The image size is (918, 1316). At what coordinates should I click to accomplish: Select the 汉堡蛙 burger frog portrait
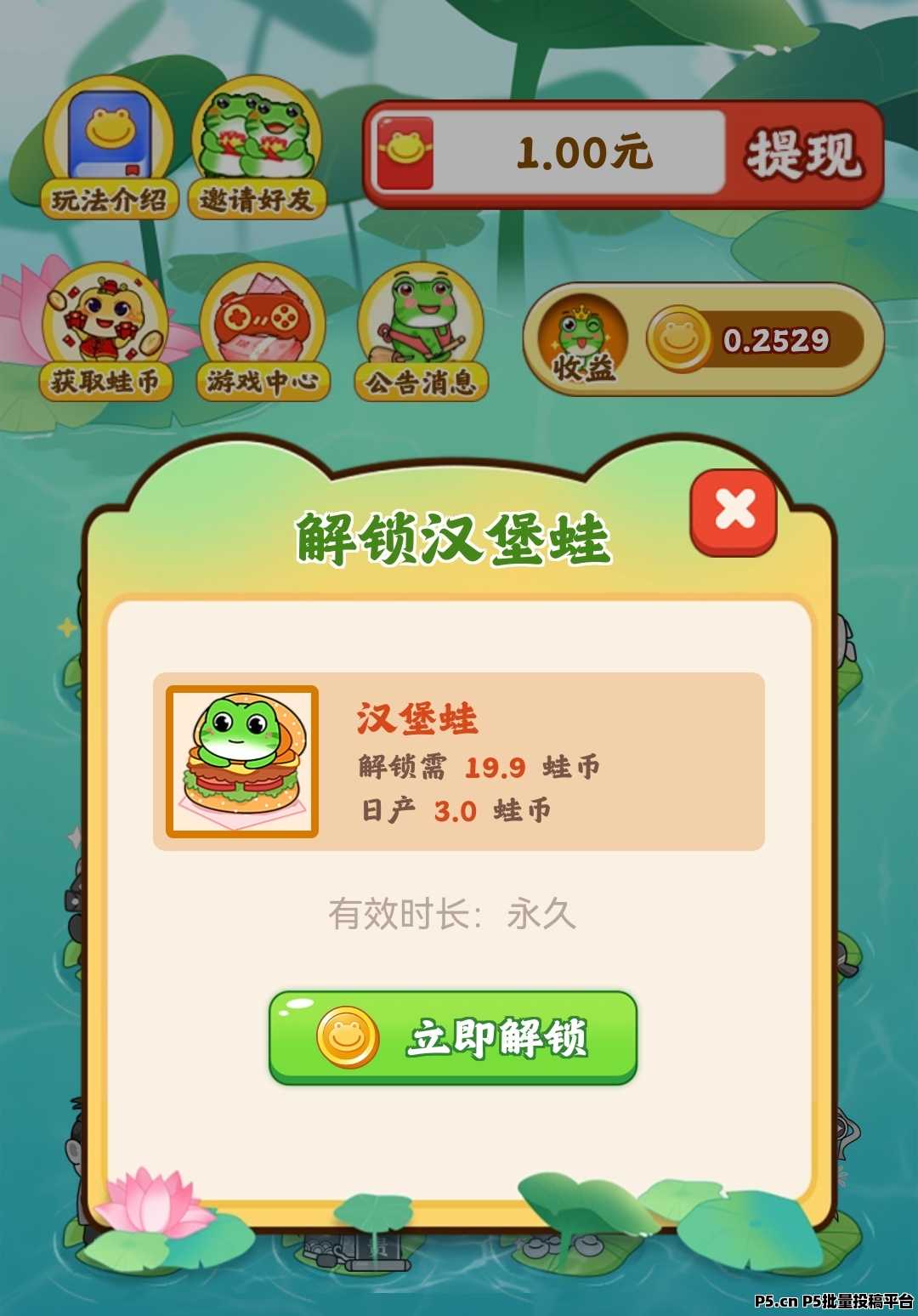242,757
